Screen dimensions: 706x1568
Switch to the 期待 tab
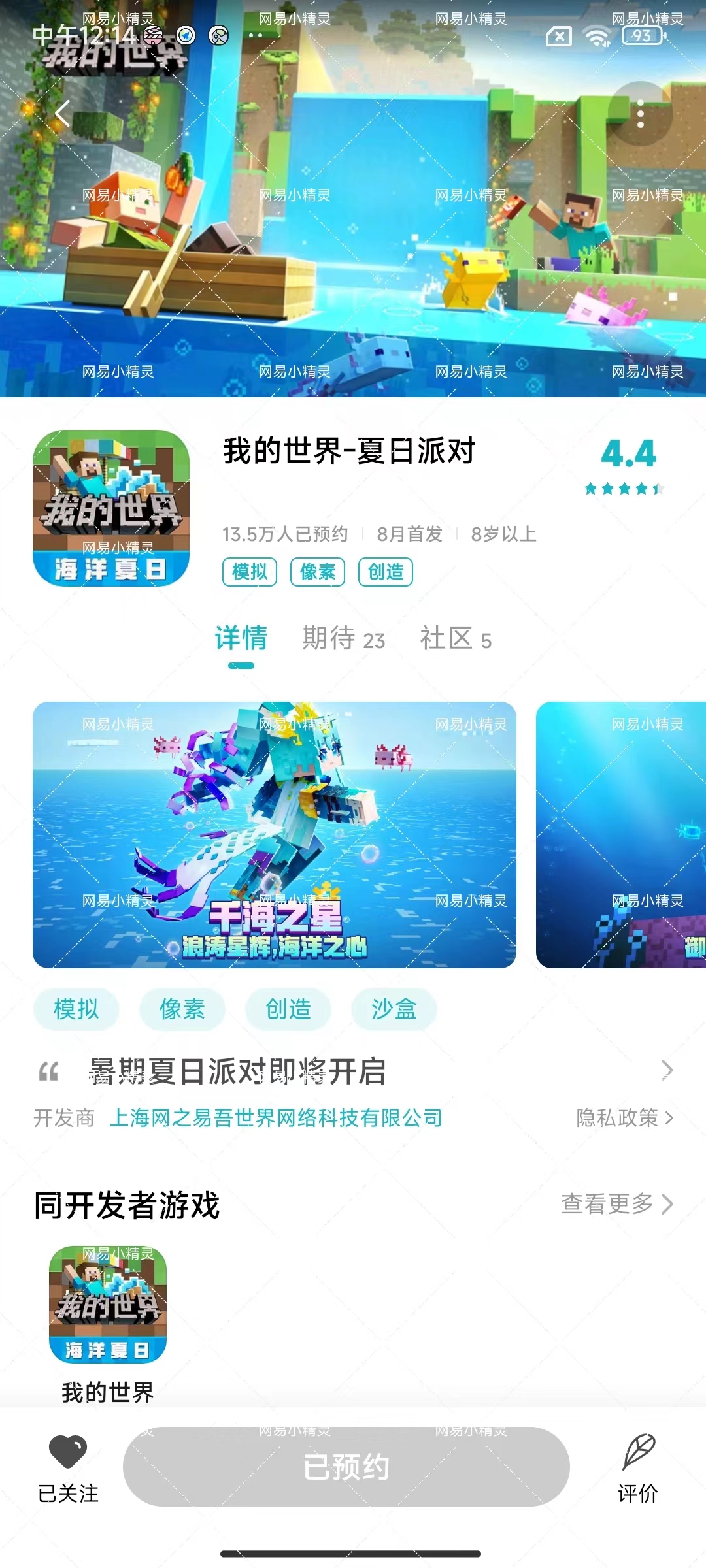[x=343, y=639]
